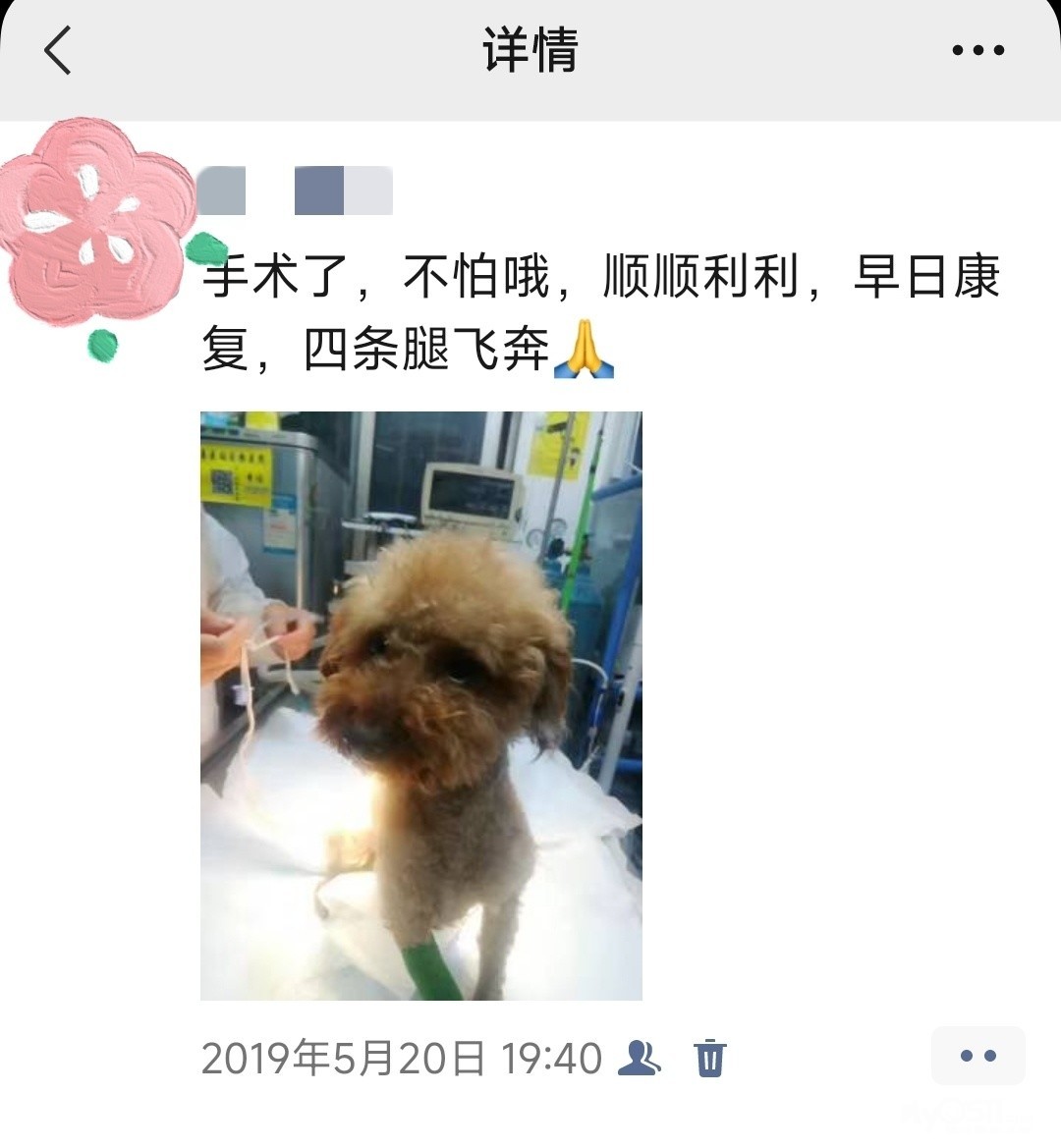Open the like and comment popup button
The image size is (1061, 1148).
pos(977,1056)
